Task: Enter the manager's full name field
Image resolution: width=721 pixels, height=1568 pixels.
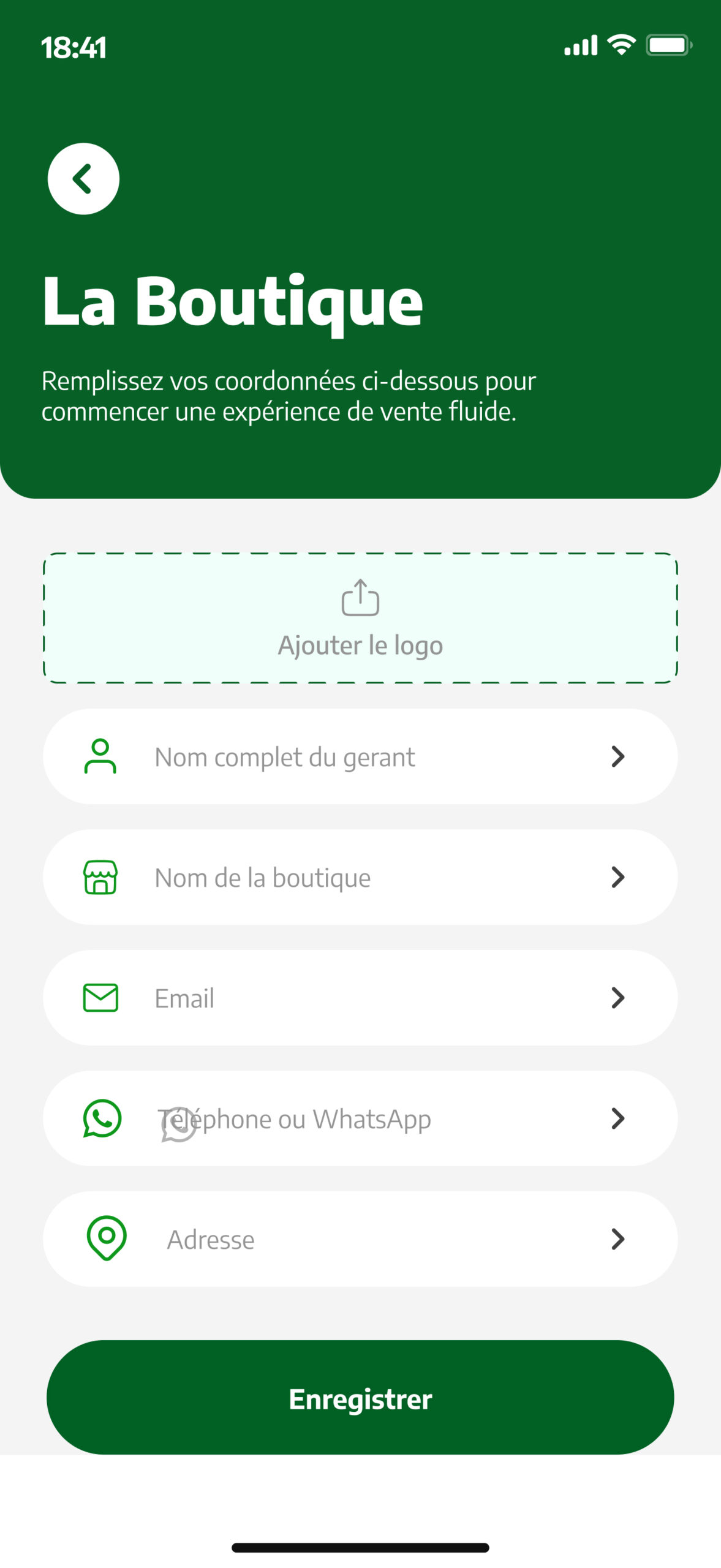Action: 360,756
